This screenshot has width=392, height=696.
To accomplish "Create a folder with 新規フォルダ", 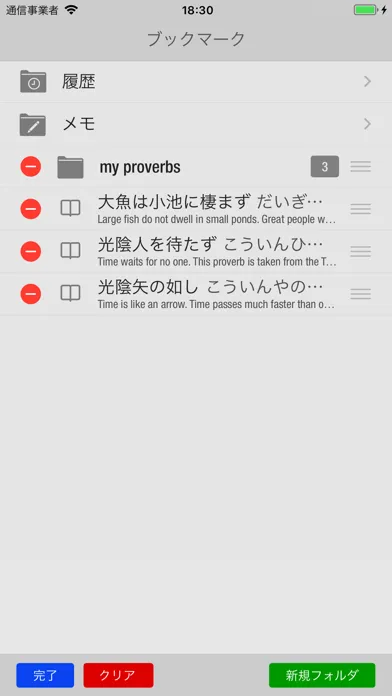I will (x=322, y=675).
